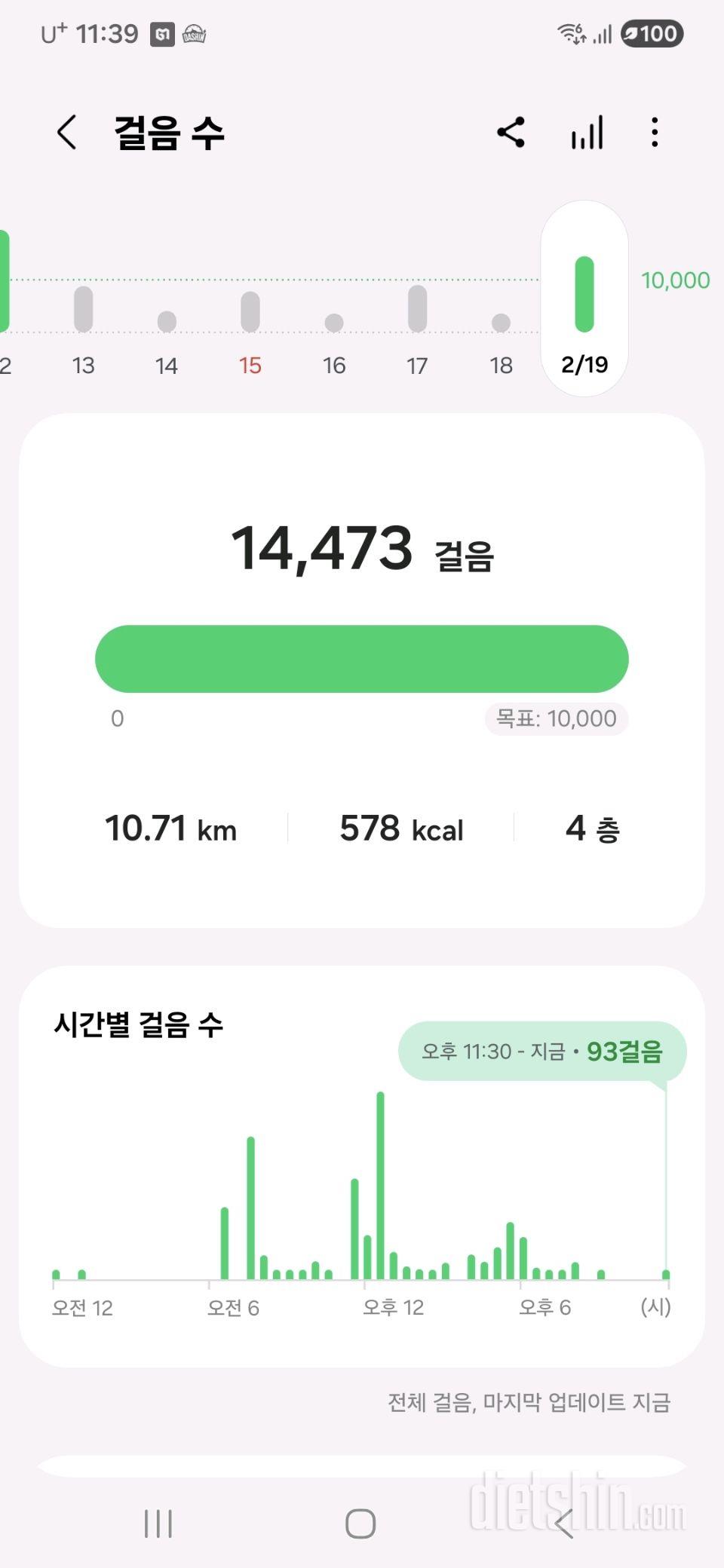Tap the 578 kcal calorie stat
Viewport: 724px width, 1568px height.
click(x=401, y=828)
